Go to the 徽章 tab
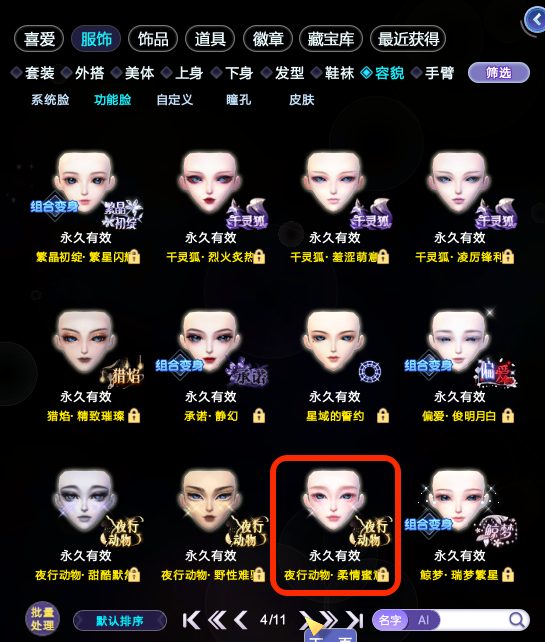545x642 pixels. coord(268,39)
